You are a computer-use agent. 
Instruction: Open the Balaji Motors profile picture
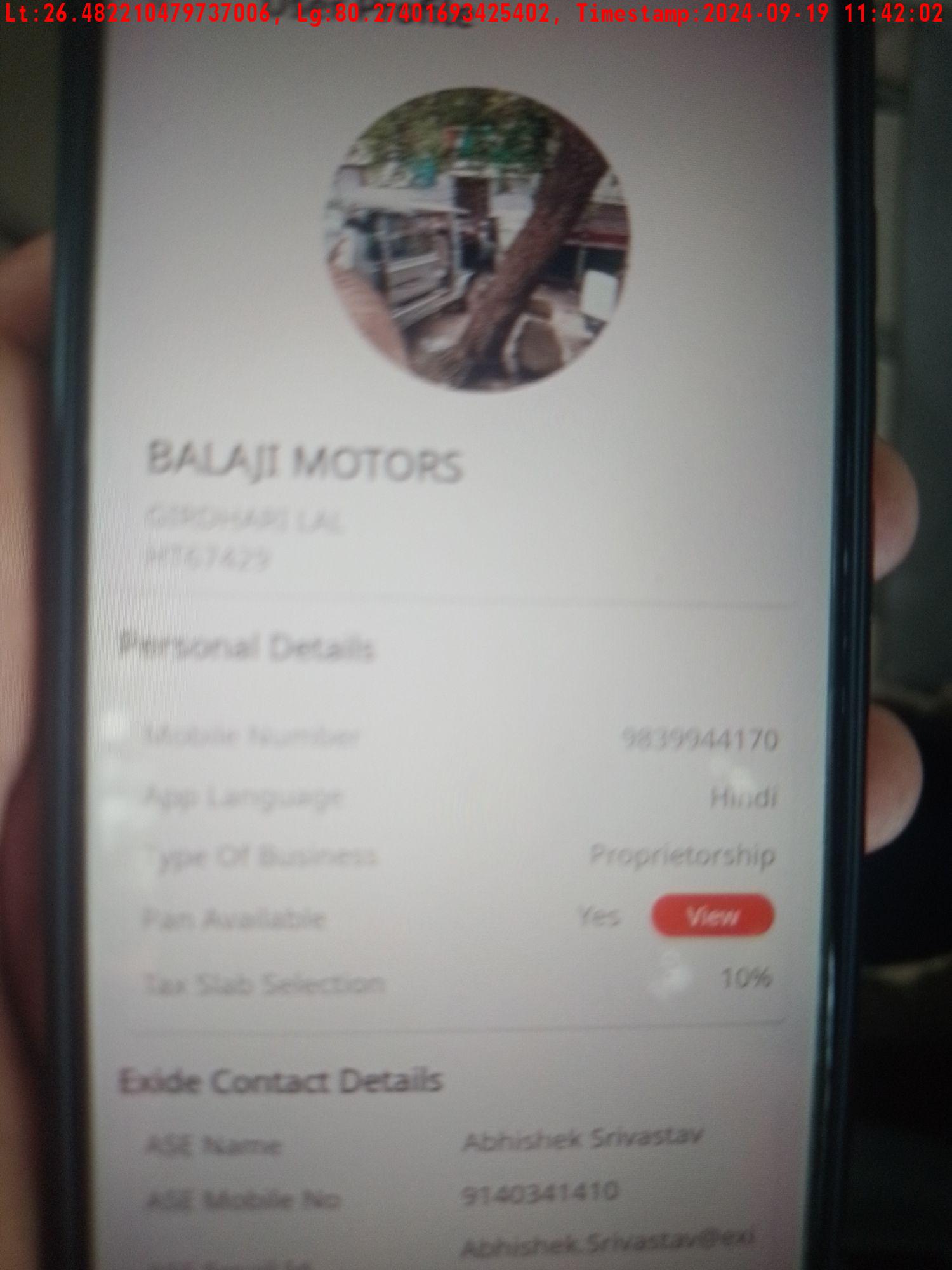click(x=478, y=239)
